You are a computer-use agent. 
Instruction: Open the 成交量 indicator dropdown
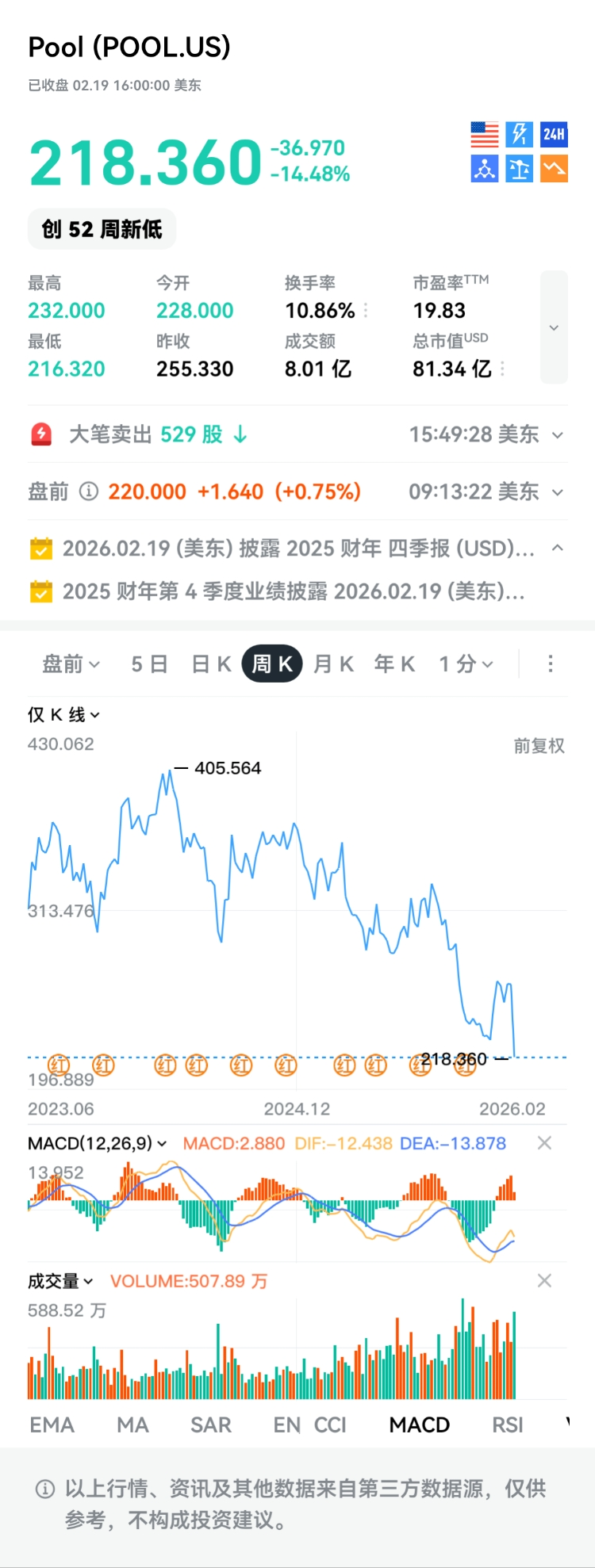[61, 1281]
